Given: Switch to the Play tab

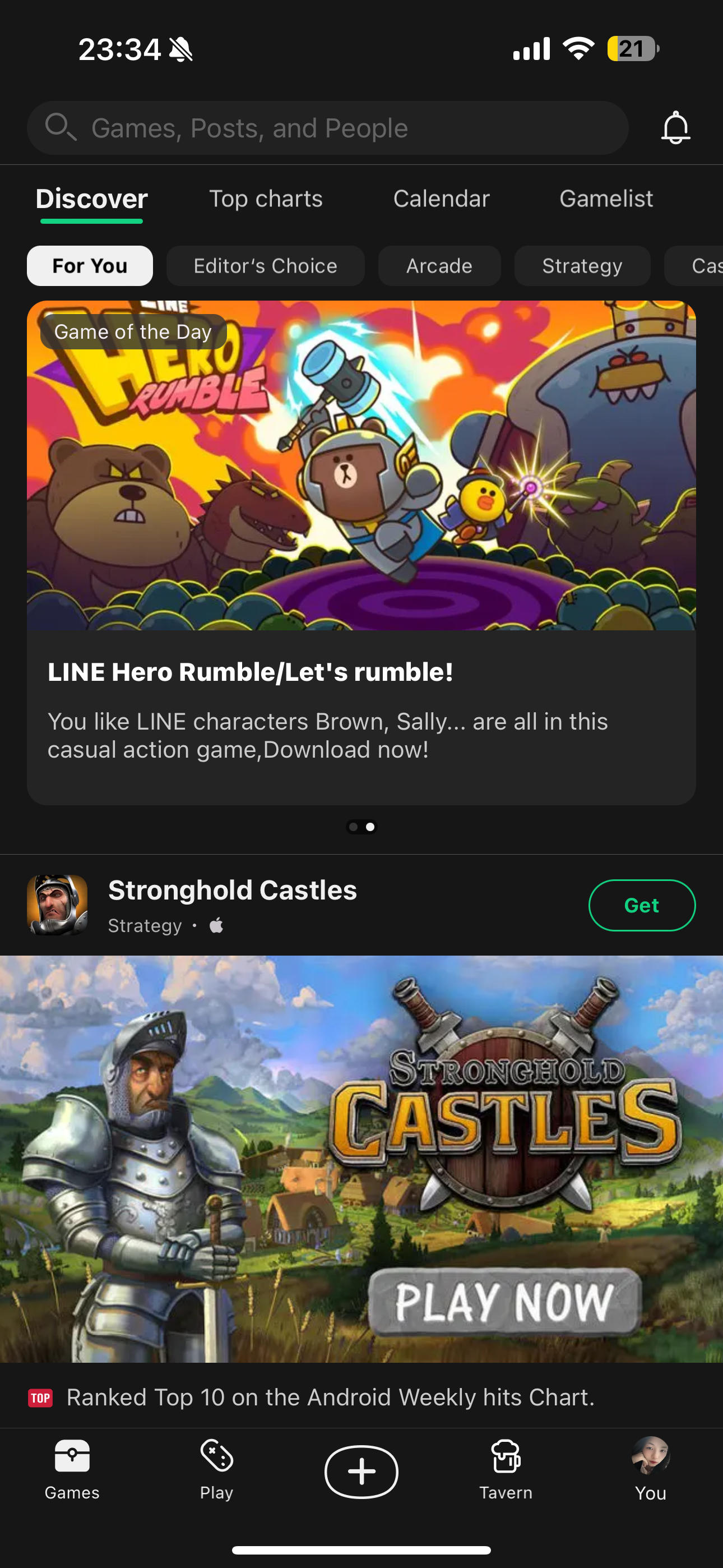Looking at the screenshot, I should pos(217,1470).
